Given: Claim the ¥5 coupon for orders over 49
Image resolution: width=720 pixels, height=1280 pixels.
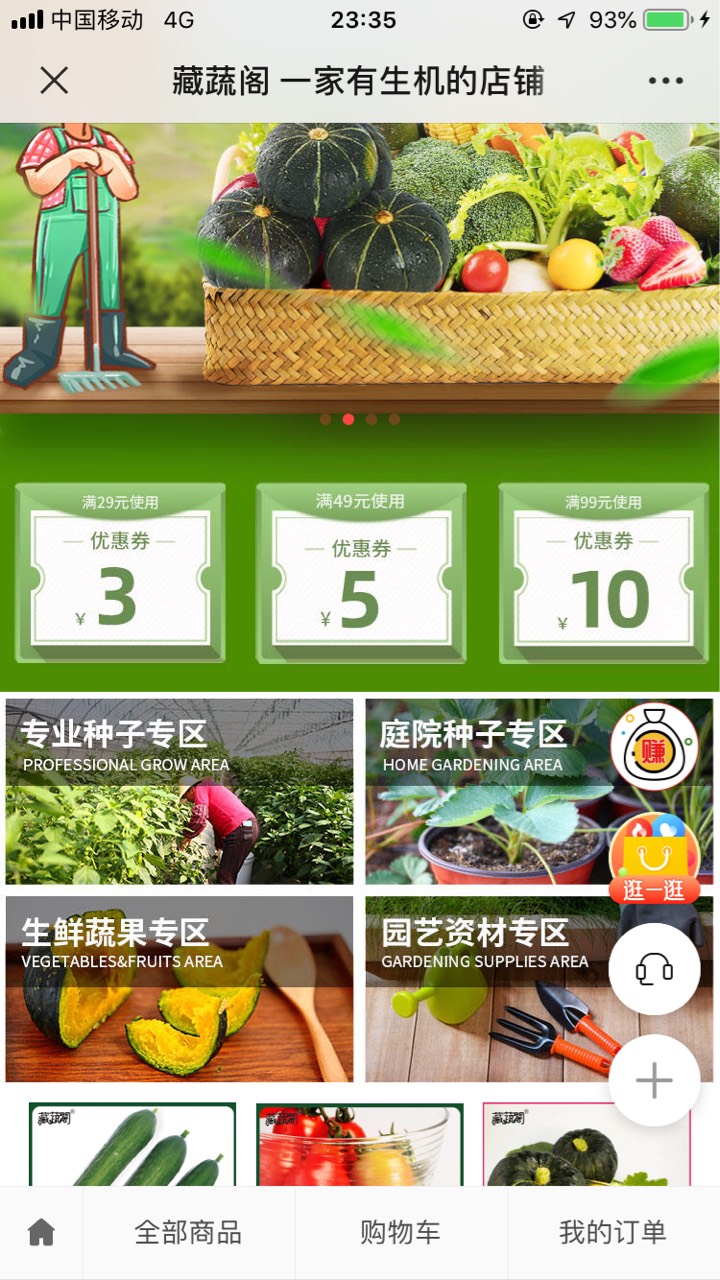Looking at the screenshot, I should (361, 573).
